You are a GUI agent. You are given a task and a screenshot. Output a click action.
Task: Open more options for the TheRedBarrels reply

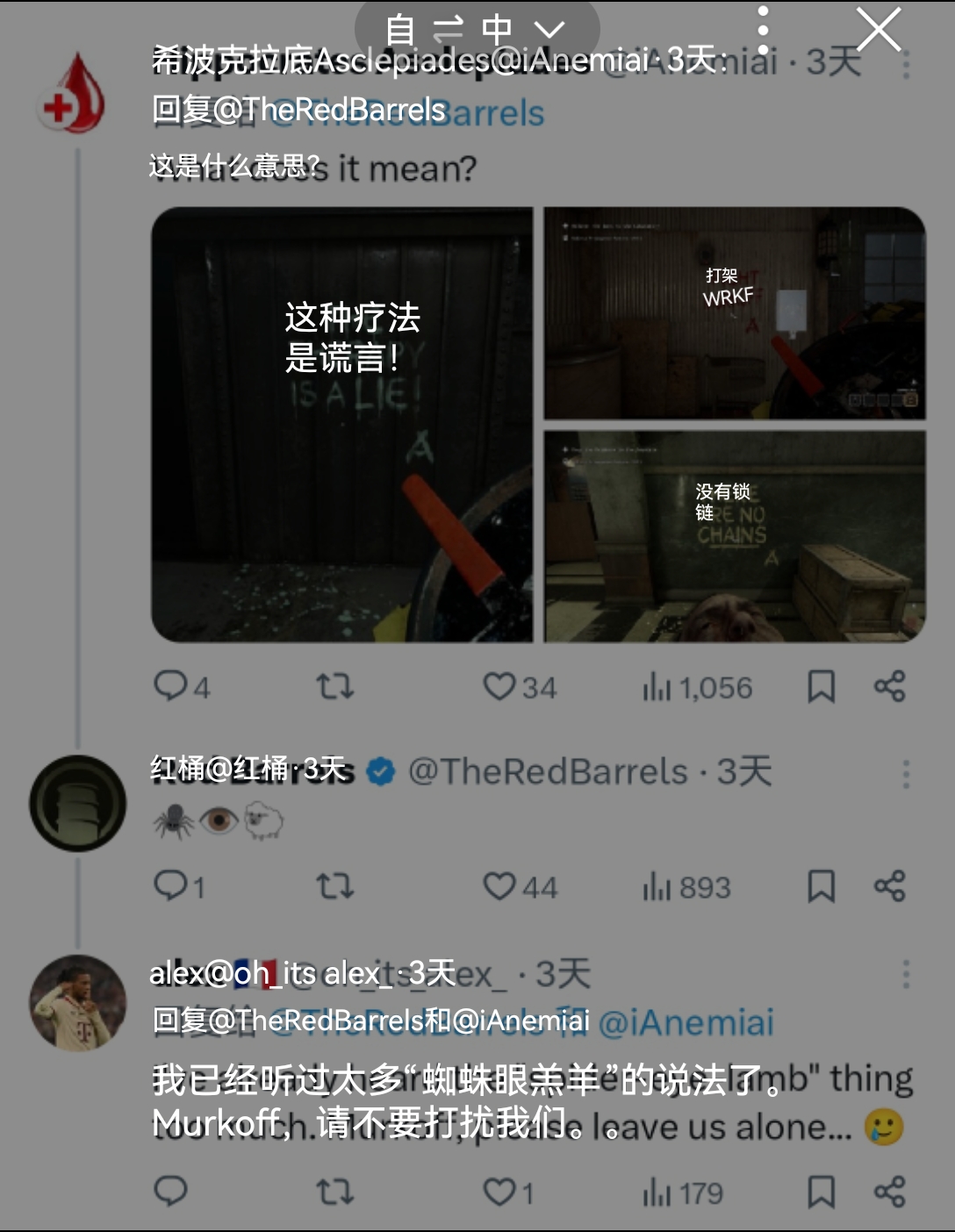pyautogui.click(x=906, y=774)
